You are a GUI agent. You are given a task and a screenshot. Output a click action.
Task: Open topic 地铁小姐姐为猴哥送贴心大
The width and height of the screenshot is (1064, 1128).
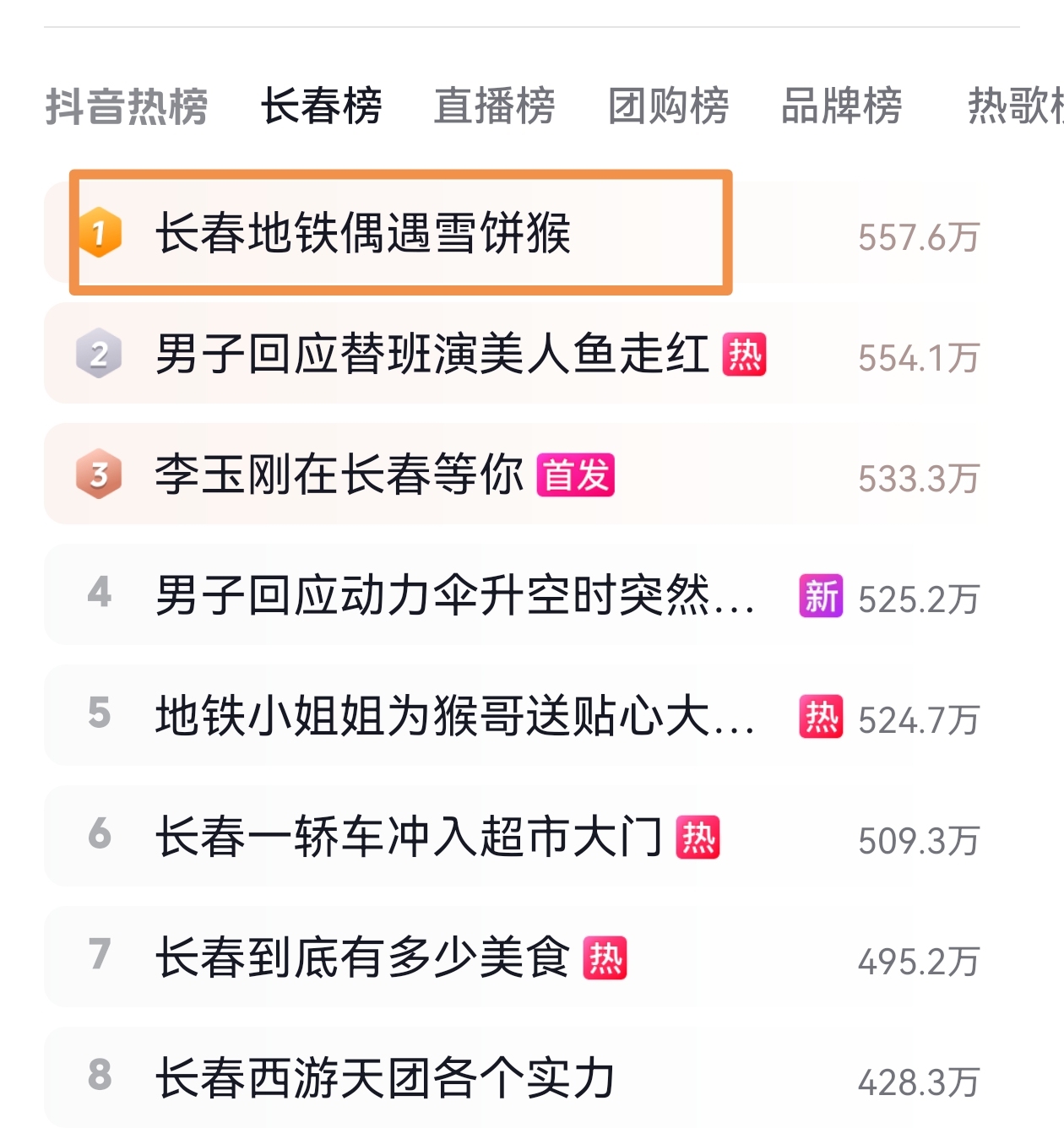(454, 716)
